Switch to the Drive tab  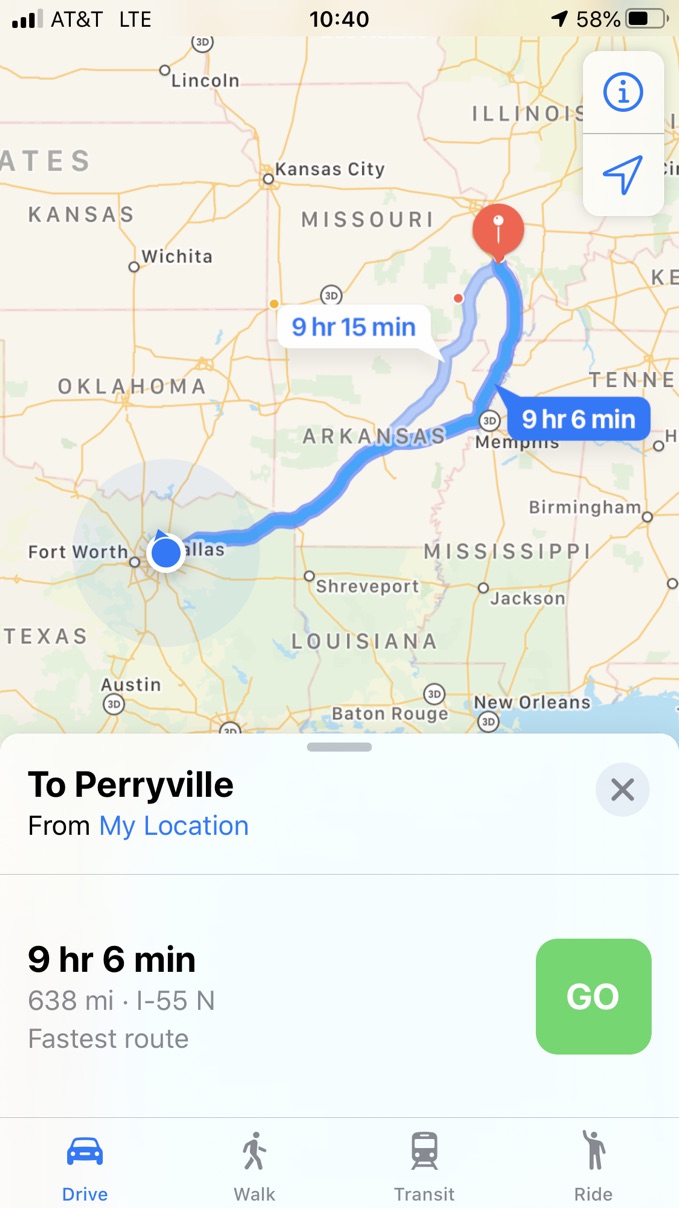(85, 1166)
